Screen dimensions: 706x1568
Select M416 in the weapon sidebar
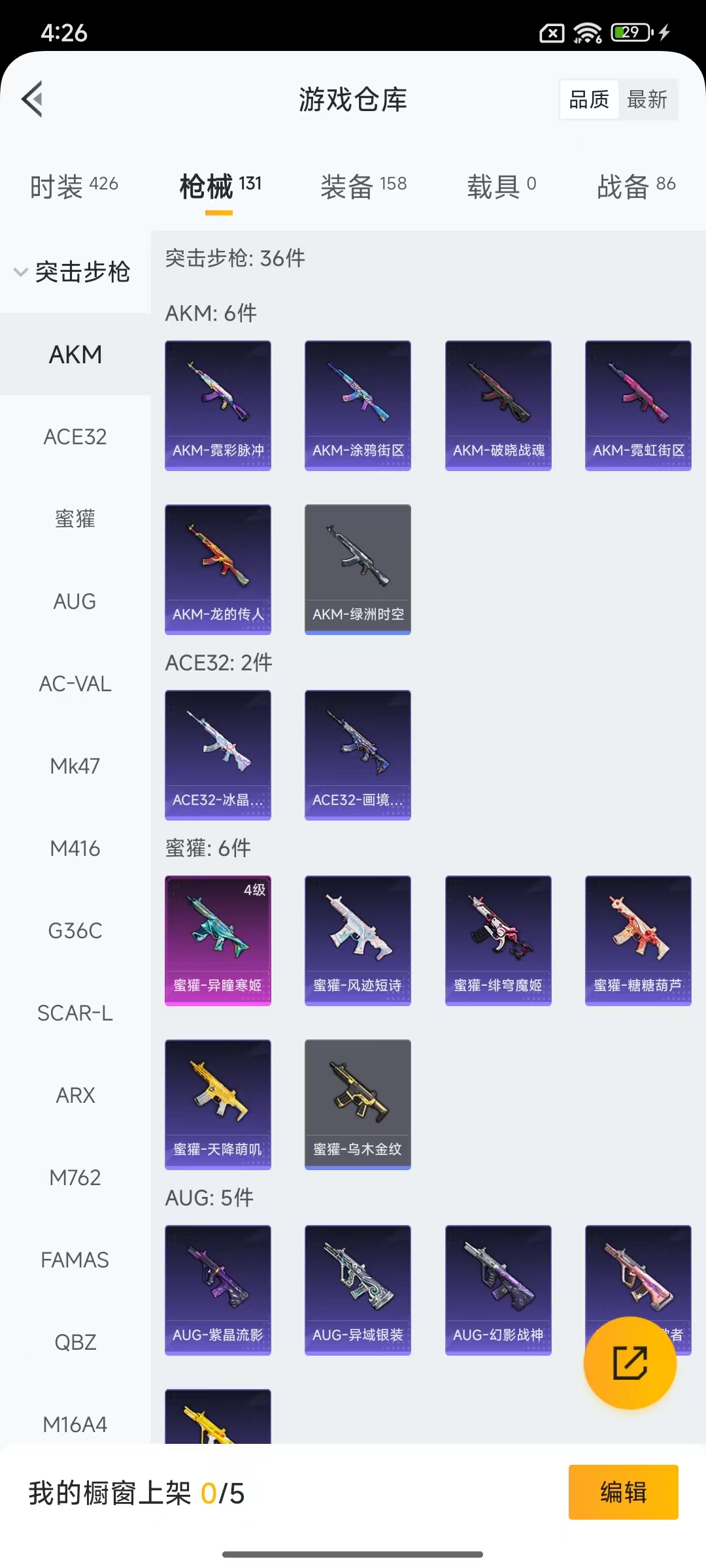(x=75, y=848)
